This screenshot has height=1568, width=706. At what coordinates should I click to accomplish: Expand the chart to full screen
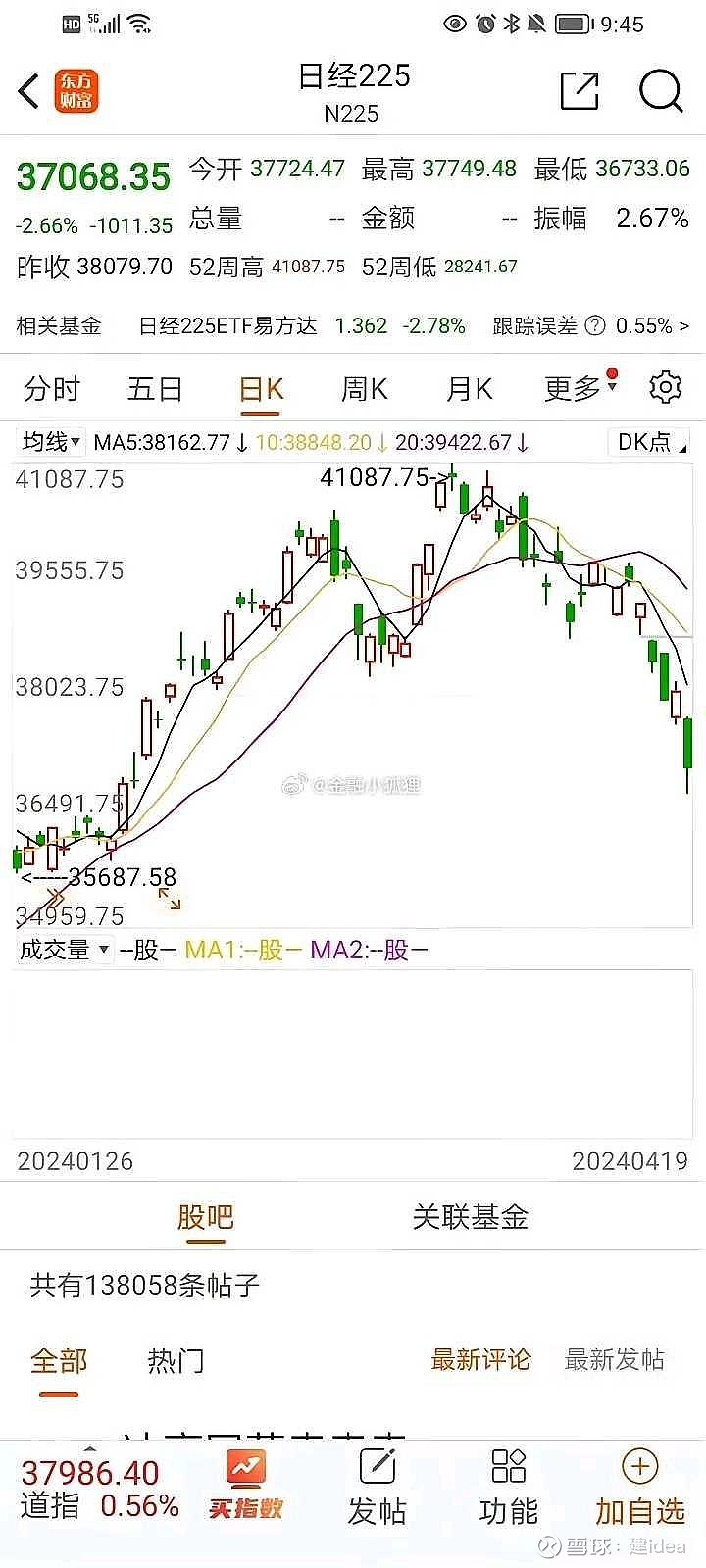click(170, 899)
